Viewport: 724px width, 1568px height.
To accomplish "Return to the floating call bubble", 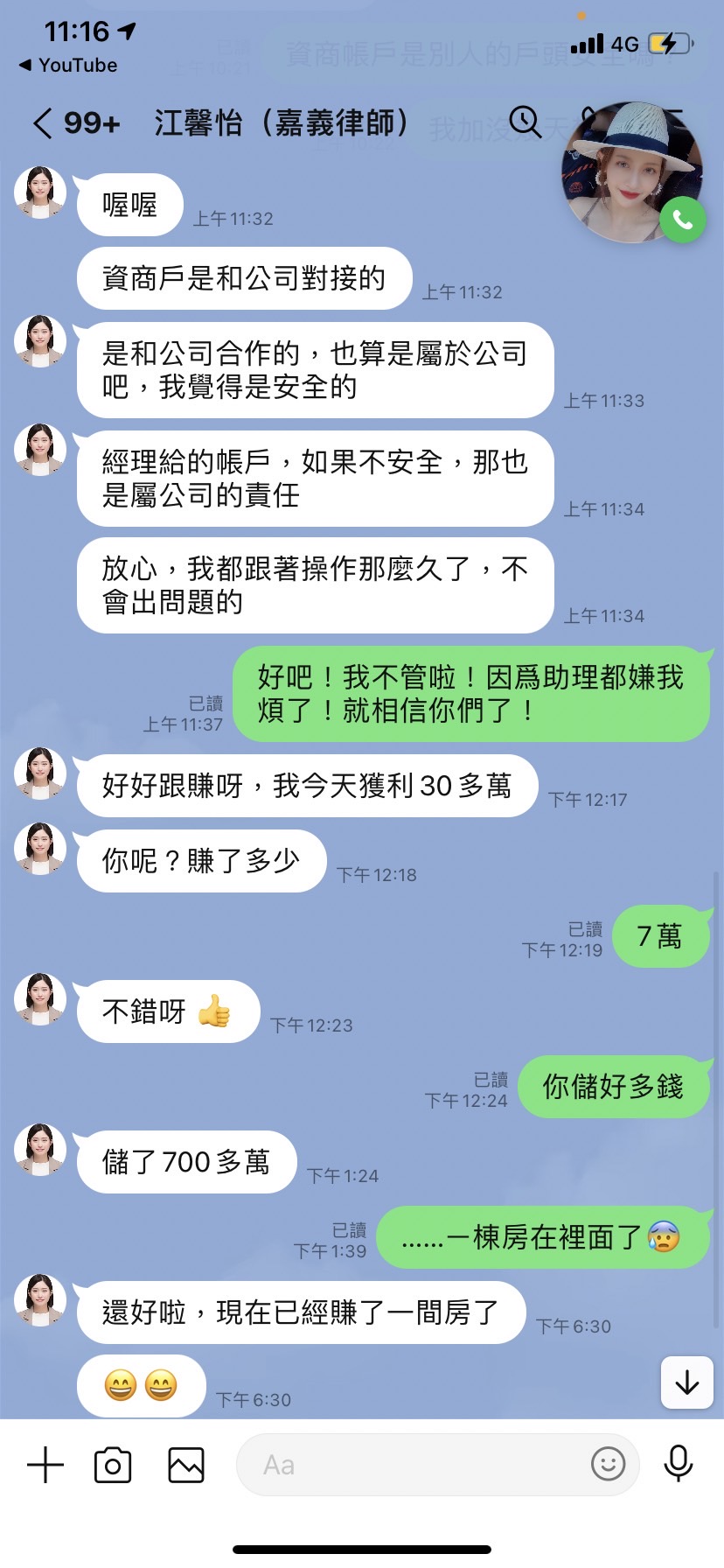I will tap(633, 174).
